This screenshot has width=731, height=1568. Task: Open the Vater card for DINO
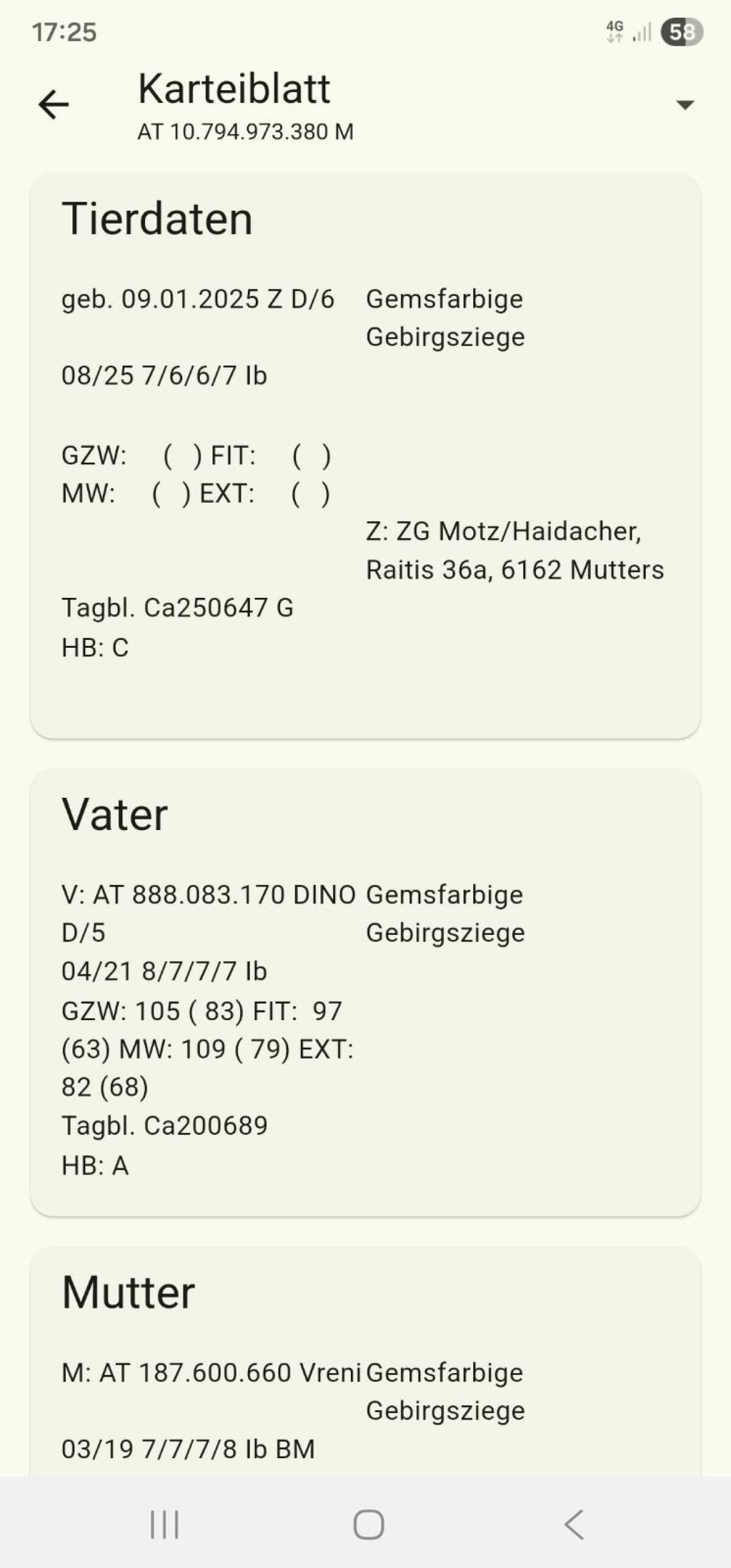[364, 992]
